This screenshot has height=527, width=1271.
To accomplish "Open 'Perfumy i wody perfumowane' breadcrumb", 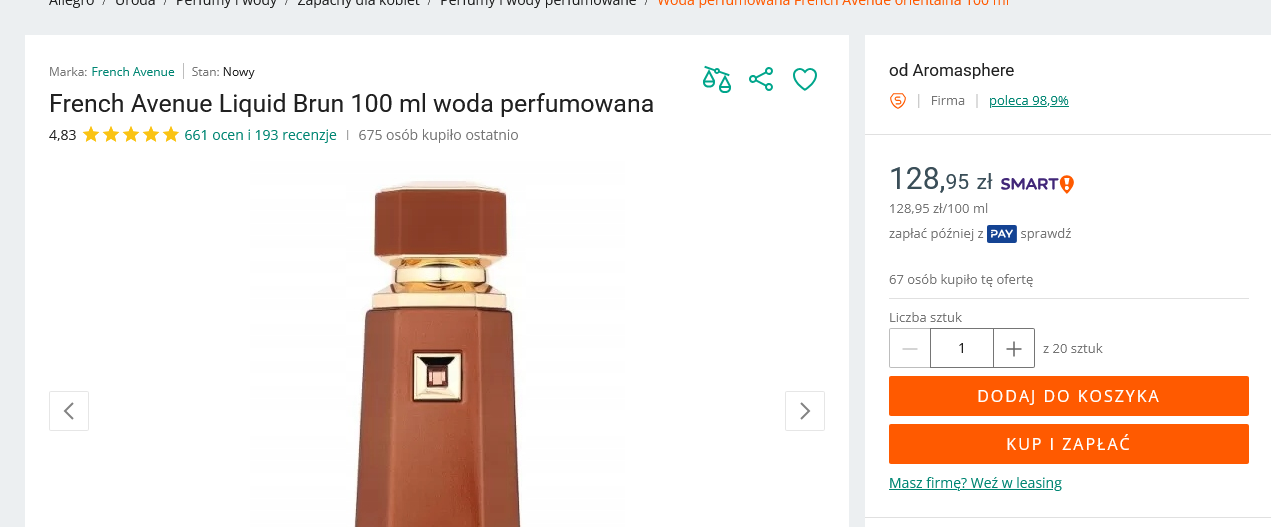I will coord(538,3).
